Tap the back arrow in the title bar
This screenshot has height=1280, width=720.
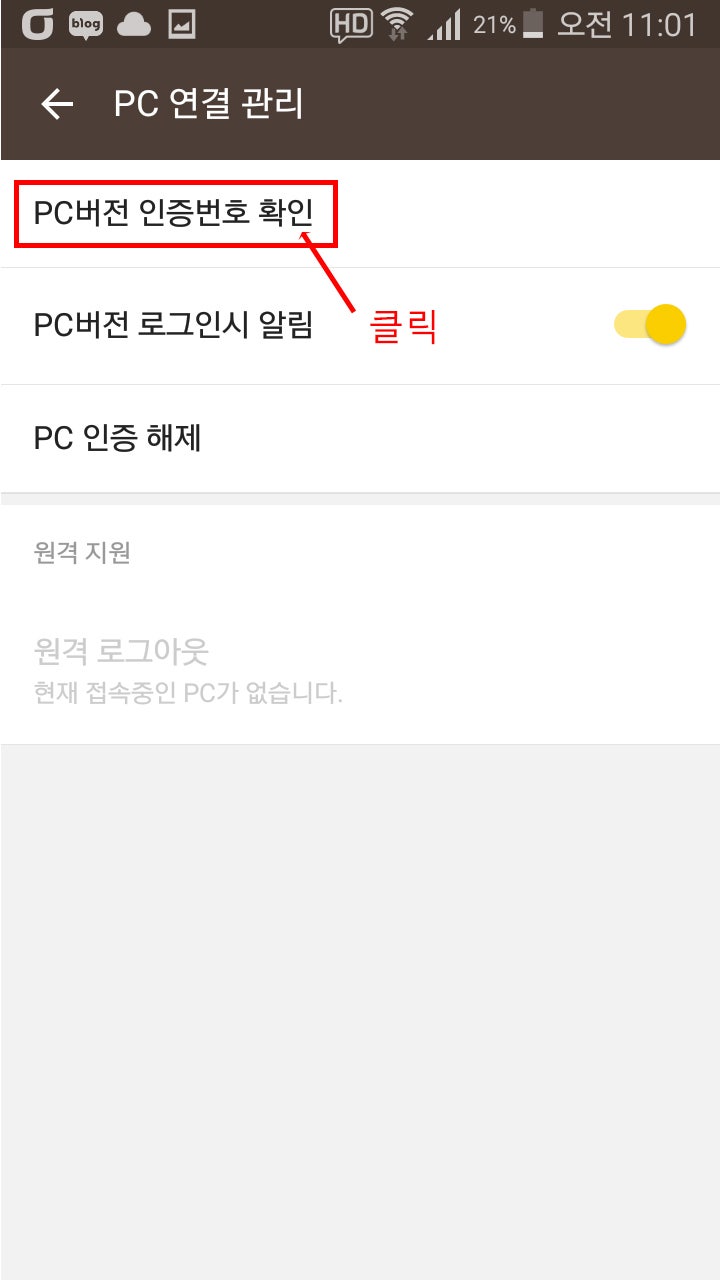(x=57, y=103)
